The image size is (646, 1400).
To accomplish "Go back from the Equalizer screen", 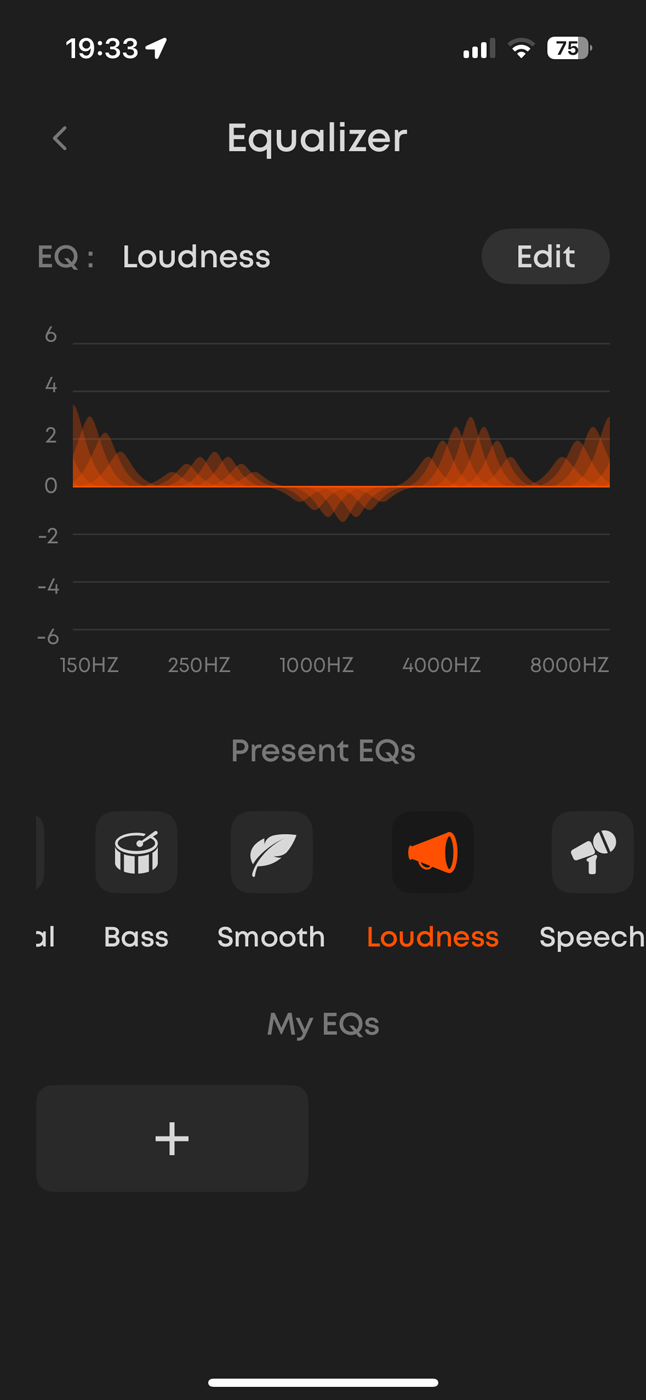I will tap(60, 138).
